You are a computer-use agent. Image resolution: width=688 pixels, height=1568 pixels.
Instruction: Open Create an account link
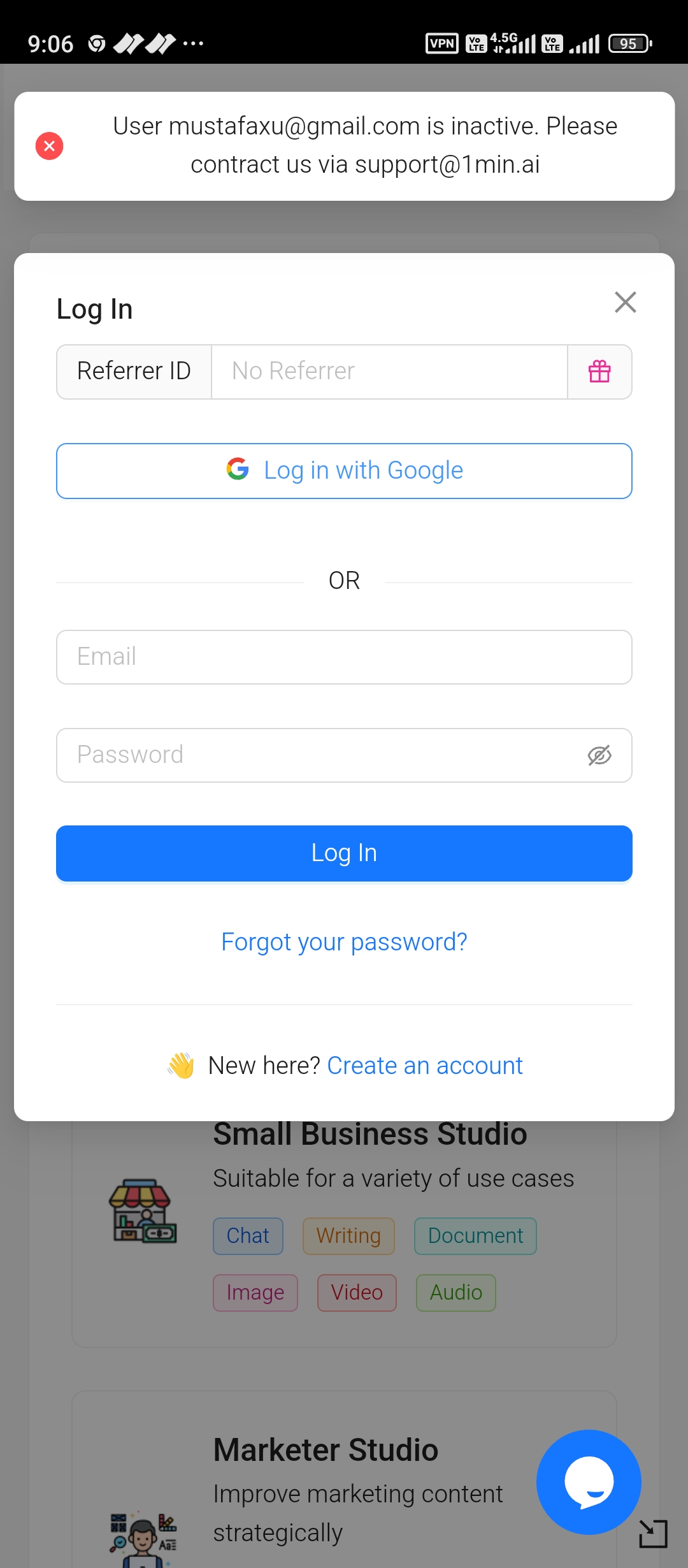(425, 1066)
